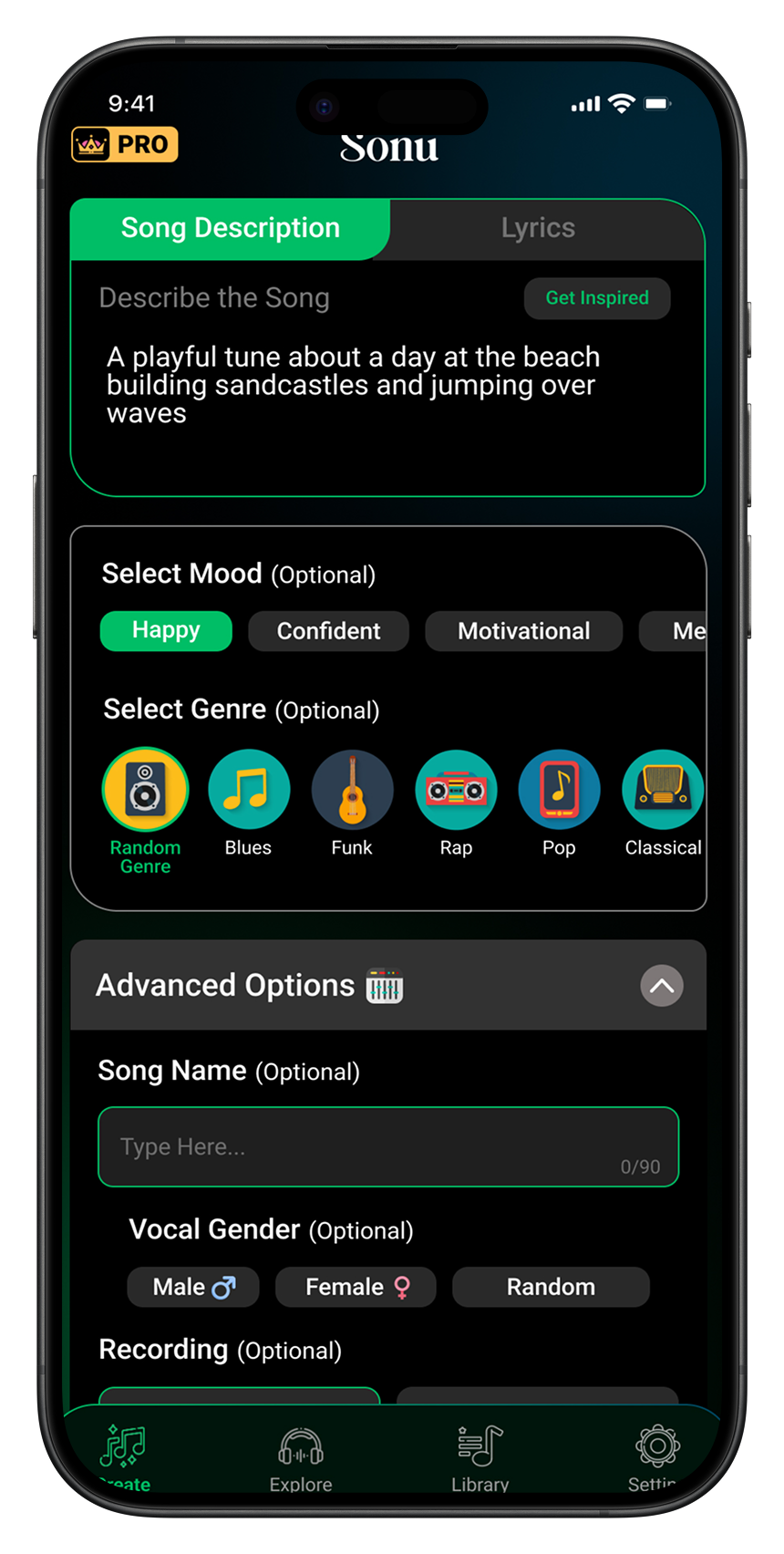Viewport: 784px width, 1554px height.
Task: Select the Classical genre
Action: [x=663, y=790]
